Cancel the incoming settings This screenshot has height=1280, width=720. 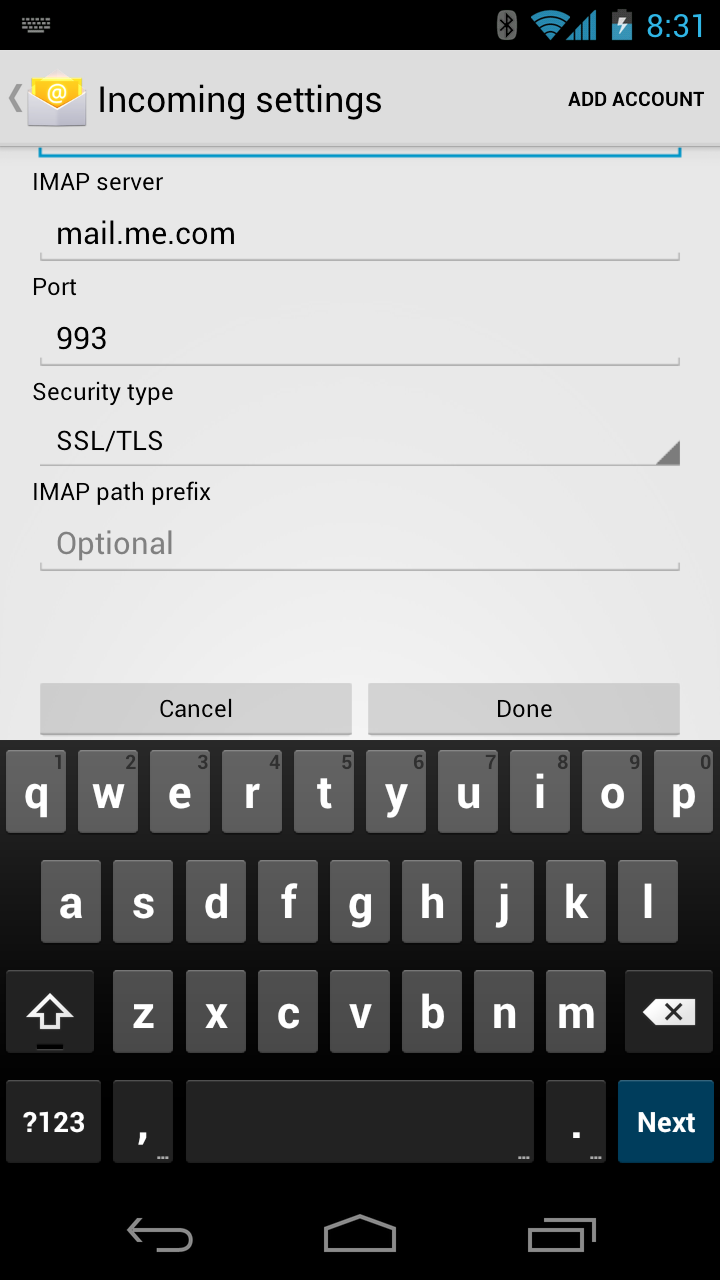[x=196, y=709]
